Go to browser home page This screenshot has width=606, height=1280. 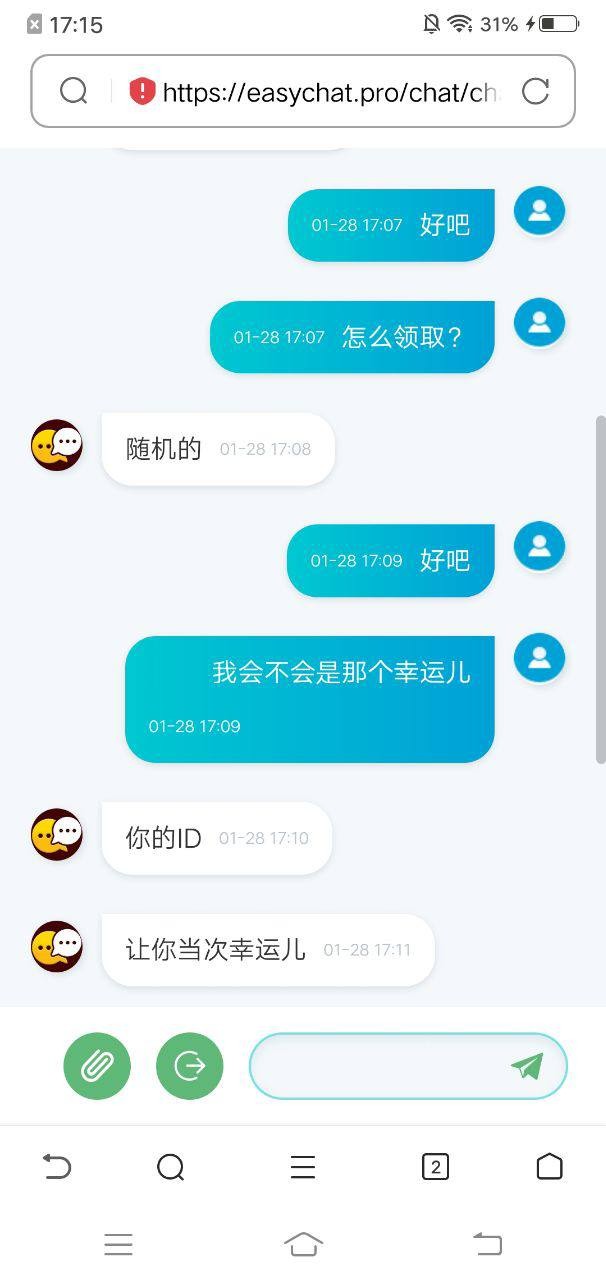[549, 1166]
